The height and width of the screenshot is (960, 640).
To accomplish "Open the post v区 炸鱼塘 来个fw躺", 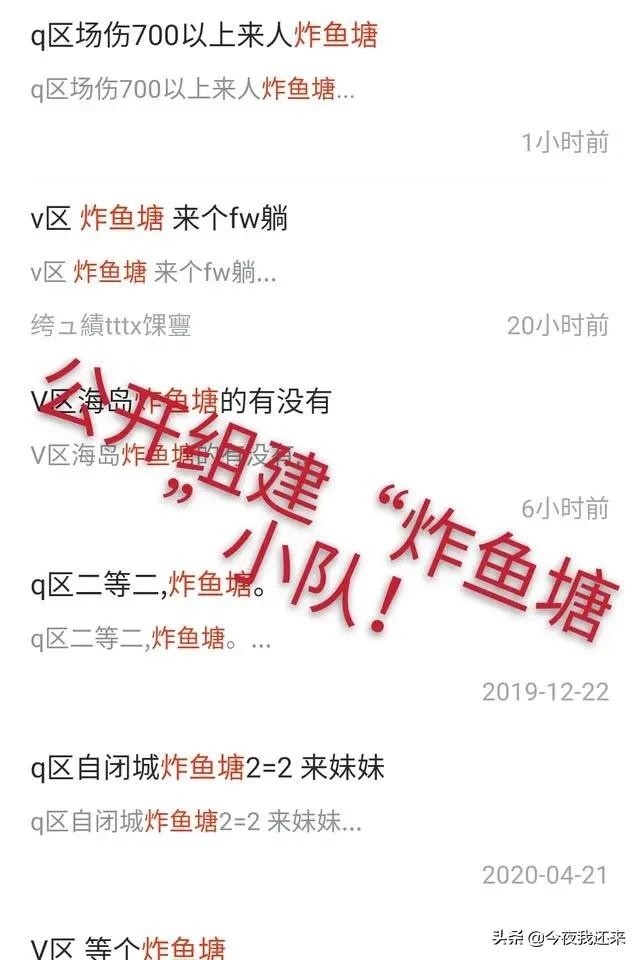I will [x=159, y=219].
